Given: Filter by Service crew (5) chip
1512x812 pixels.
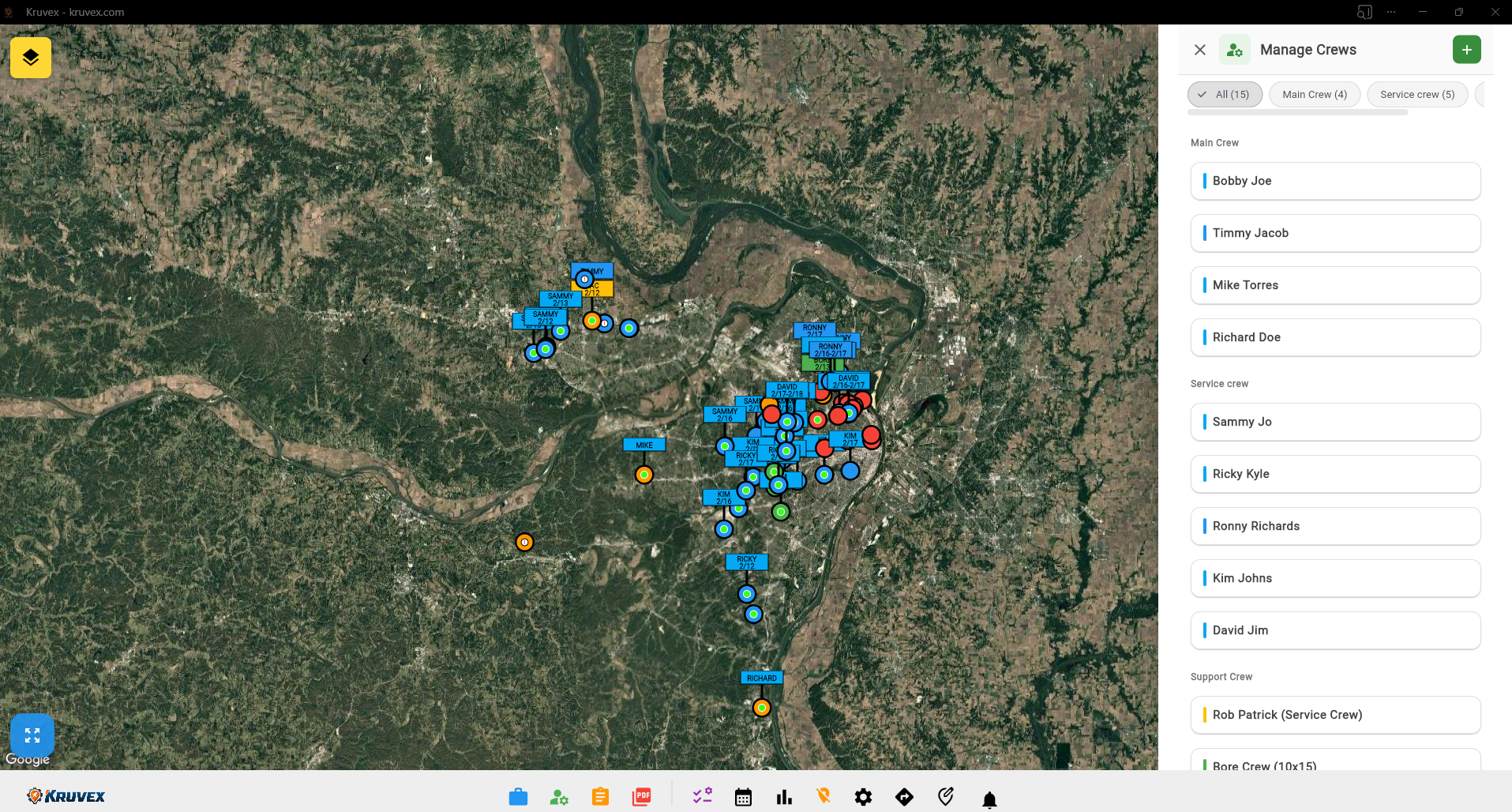Looking at the screenshot, I should click(1416, 95).
